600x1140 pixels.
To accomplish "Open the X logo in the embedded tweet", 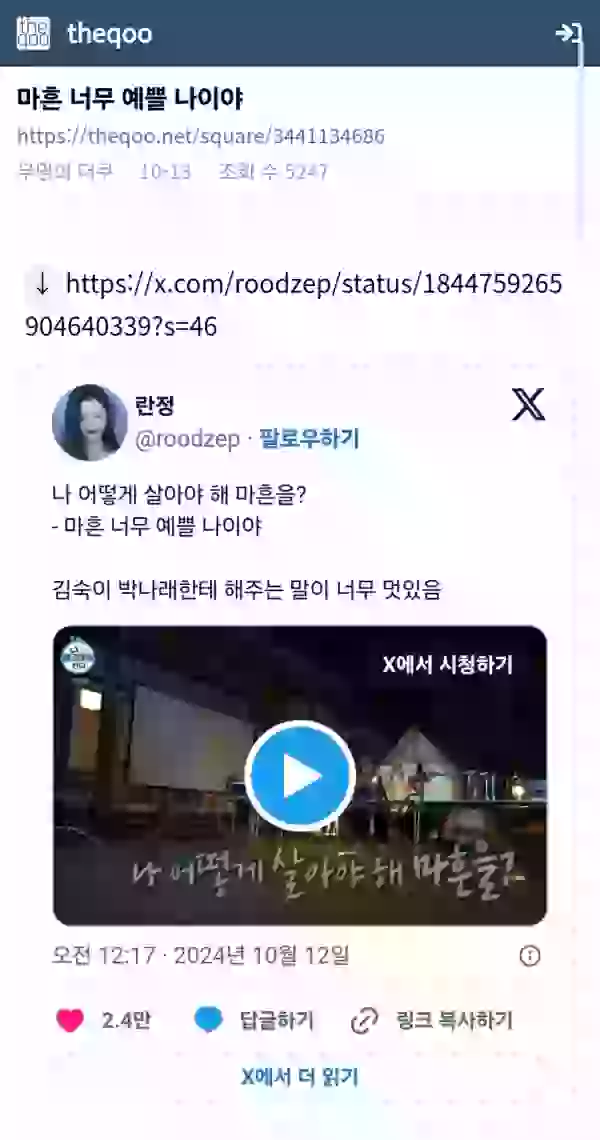I will point(529,404).
